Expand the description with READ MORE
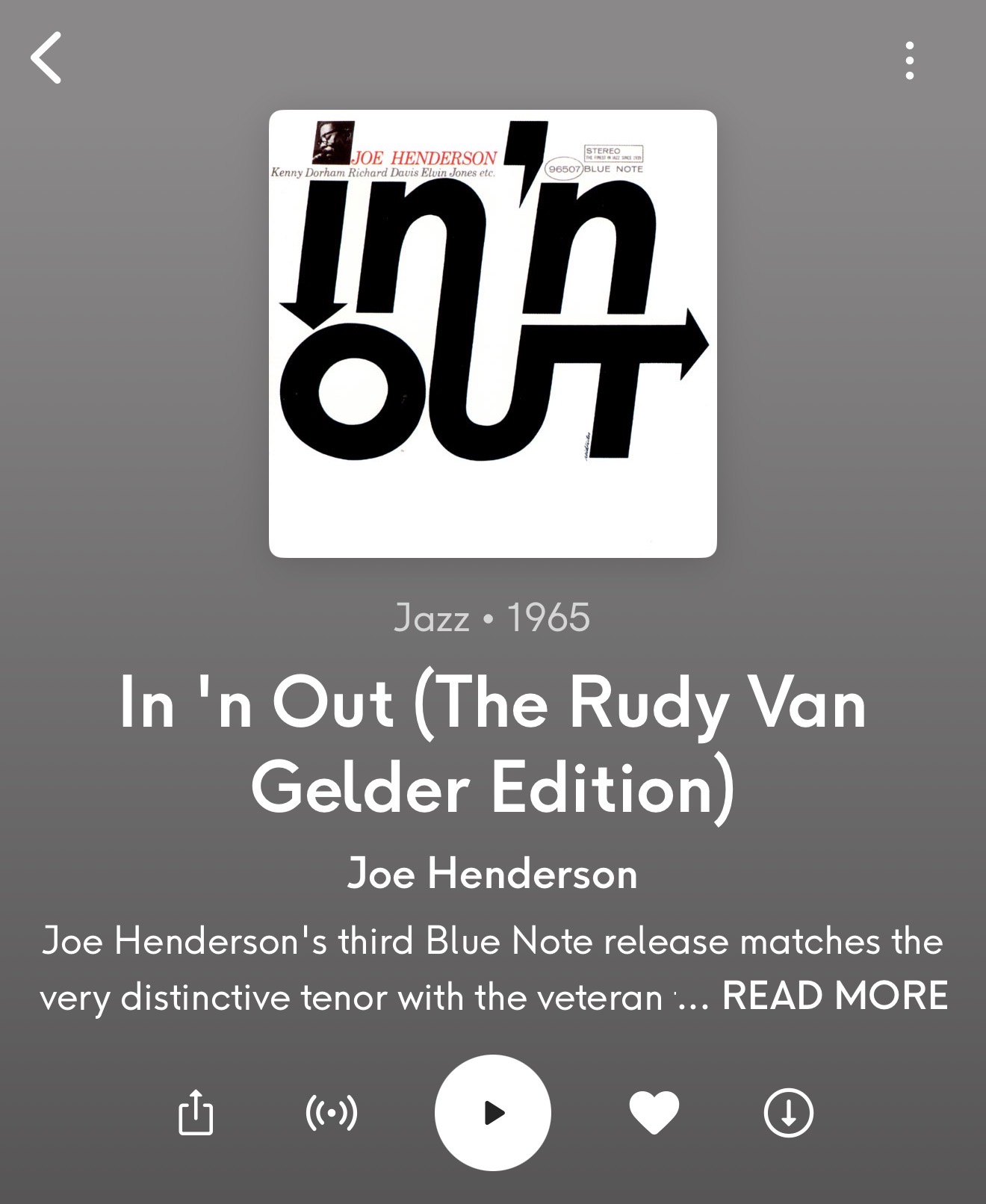 pos(834,996)
